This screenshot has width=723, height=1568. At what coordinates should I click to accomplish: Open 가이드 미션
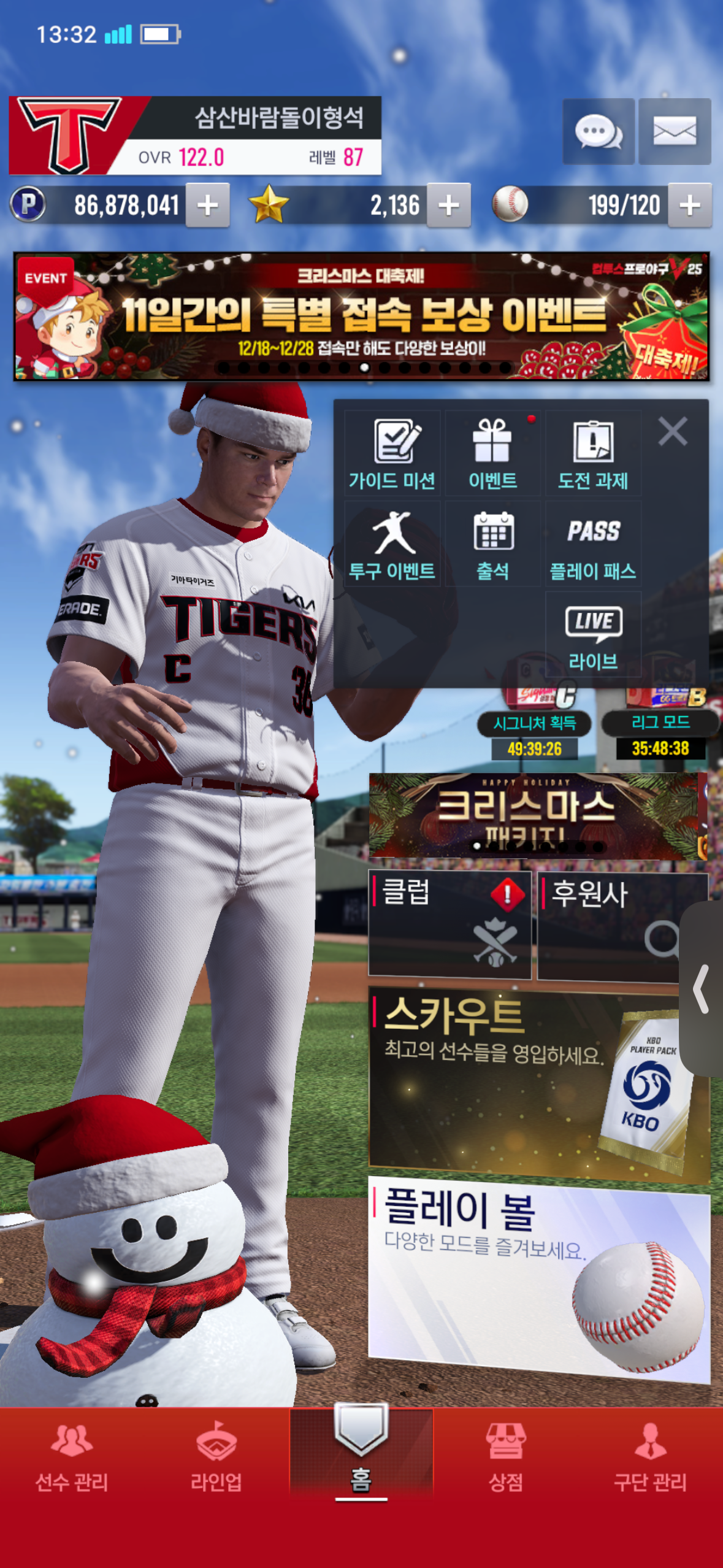[392, 454]
